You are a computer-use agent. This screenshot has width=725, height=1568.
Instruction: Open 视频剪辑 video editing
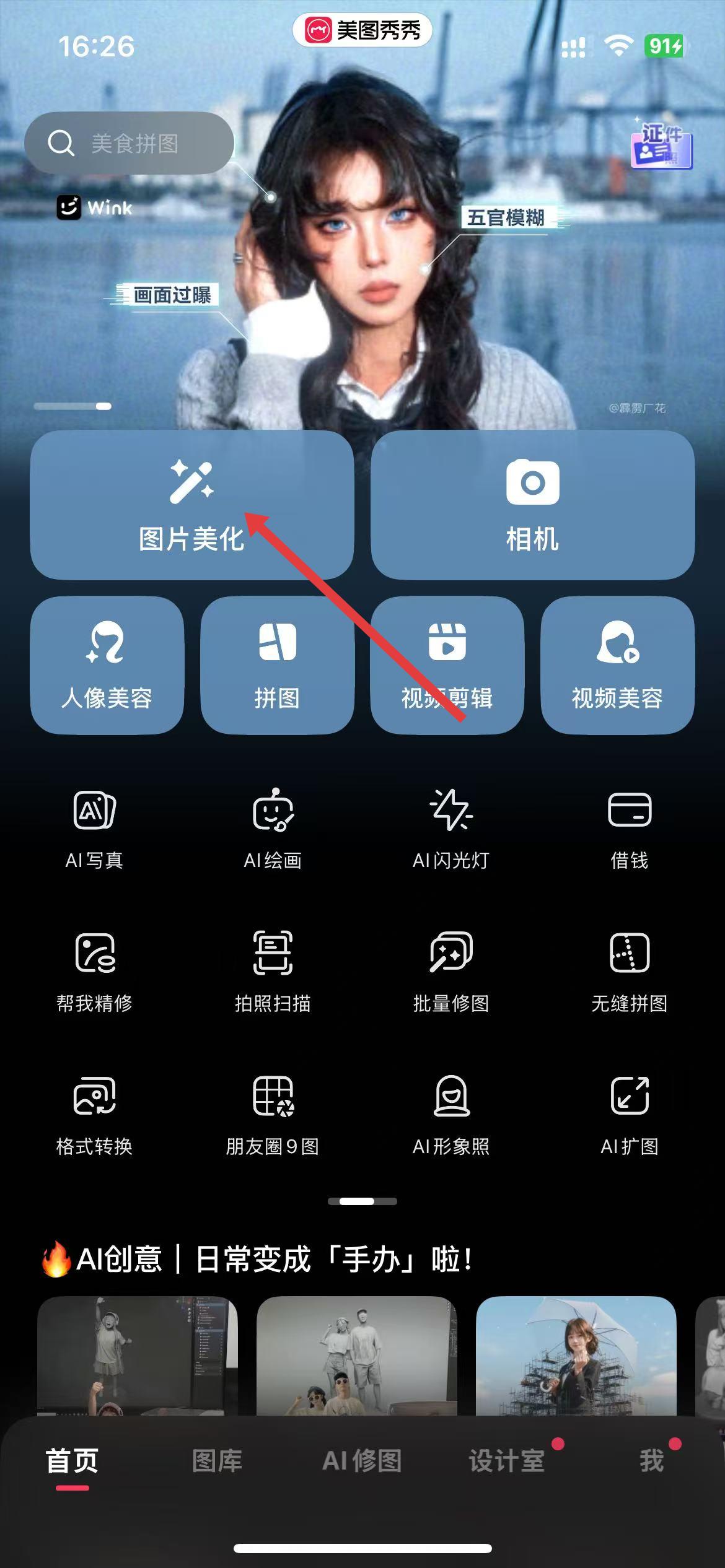447,665
